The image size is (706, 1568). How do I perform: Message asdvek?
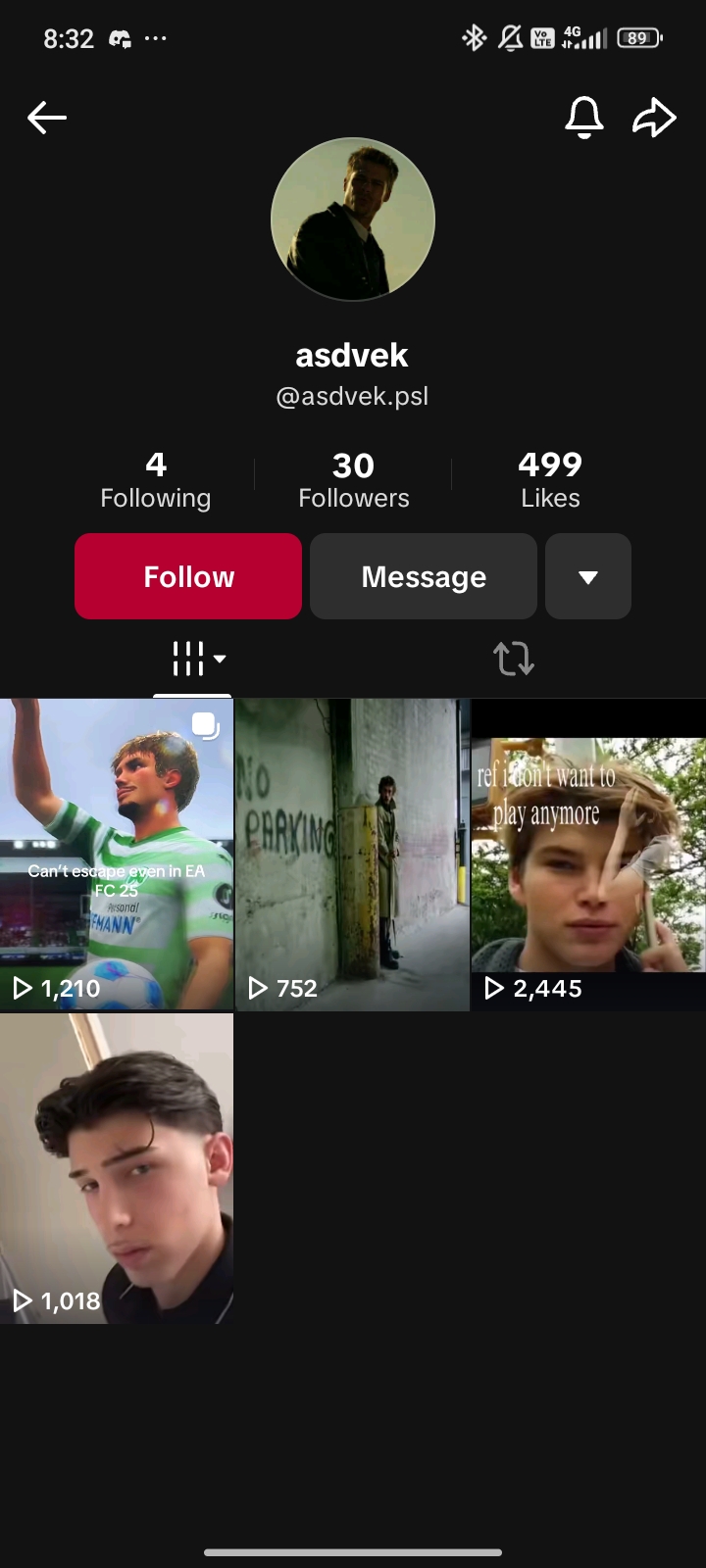(424, 576)
